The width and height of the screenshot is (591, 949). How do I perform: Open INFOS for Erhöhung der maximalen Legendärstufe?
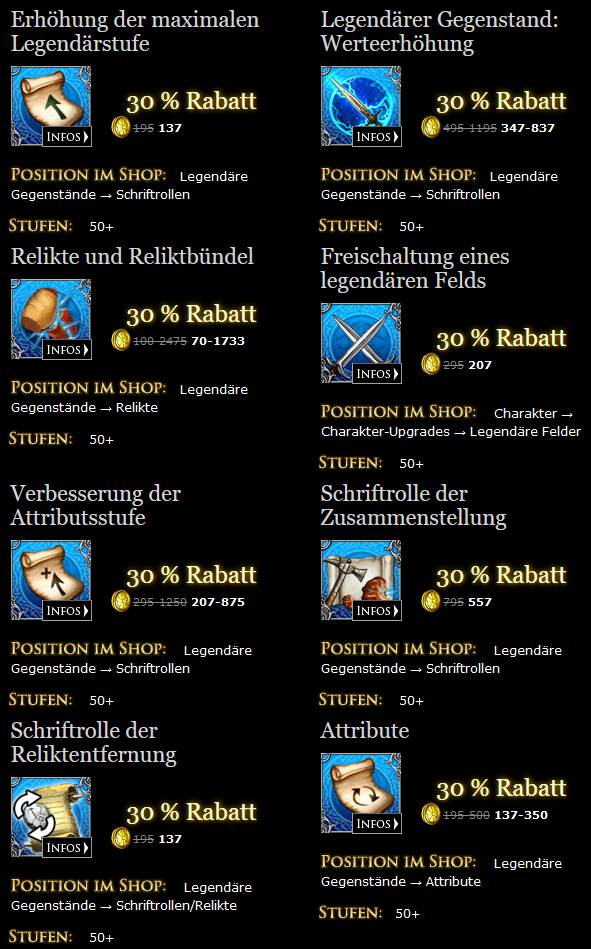point(67,137)
